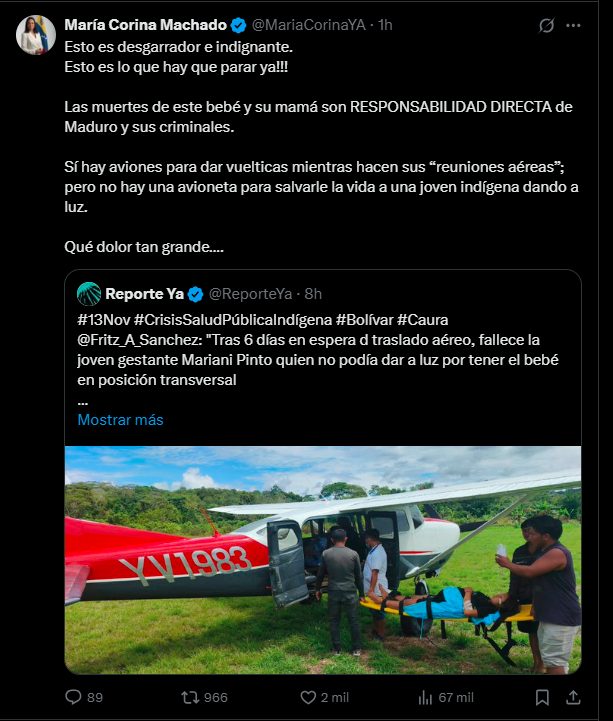Open the #CrisisSaludPúblicaIndígena hashtag

[232, 319]
